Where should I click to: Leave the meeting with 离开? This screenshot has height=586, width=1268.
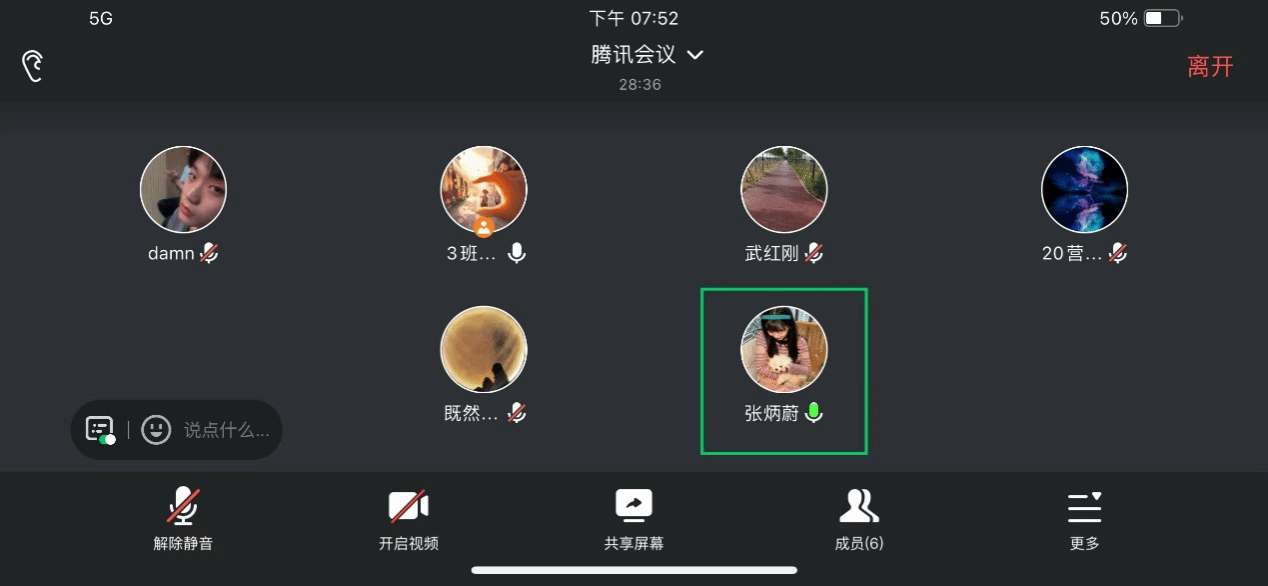point(1210,67)
